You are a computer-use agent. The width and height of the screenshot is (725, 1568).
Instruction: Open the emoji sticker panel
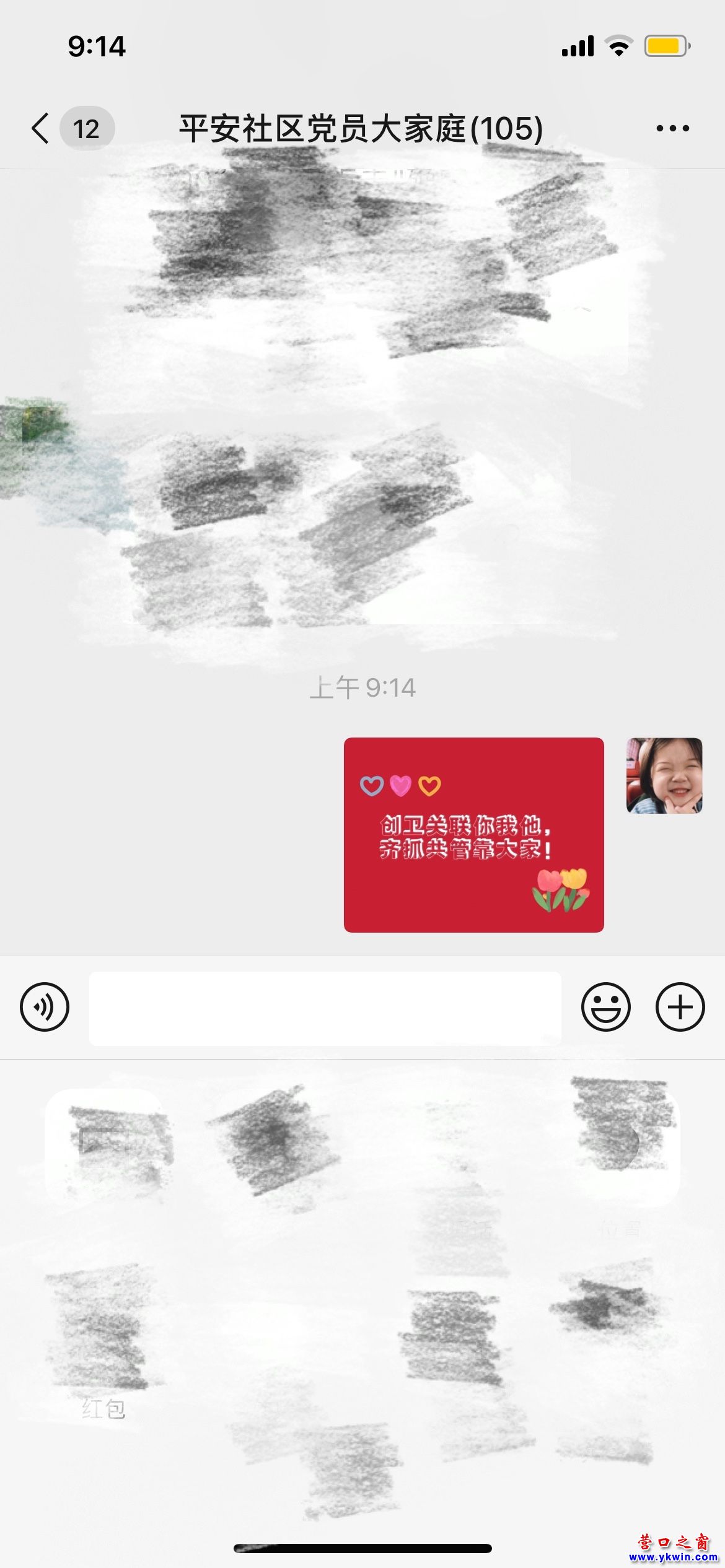605,1007
